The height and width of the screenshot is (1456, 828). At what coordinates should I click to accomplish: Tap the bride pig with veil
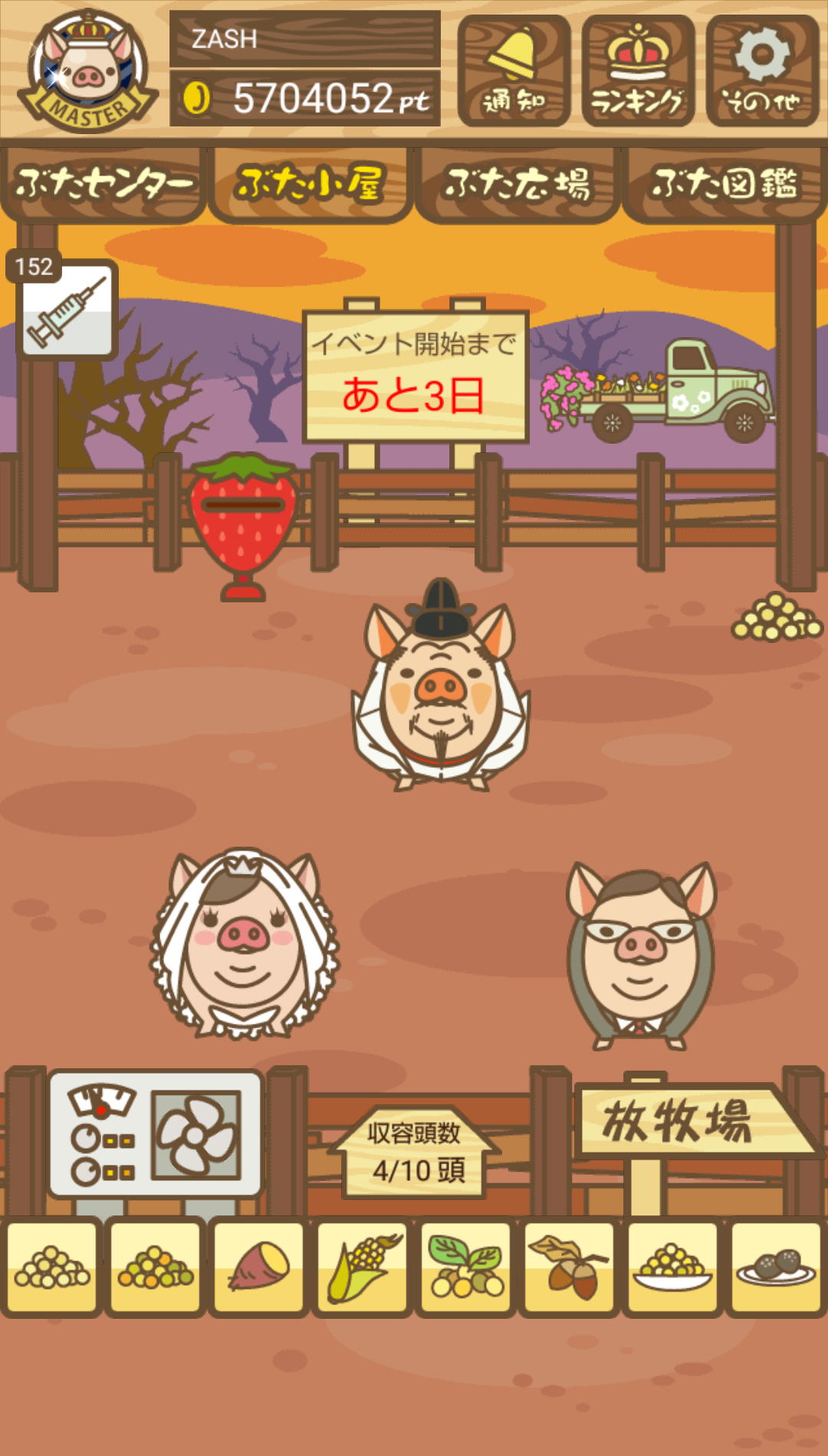[x=244, y=943]
